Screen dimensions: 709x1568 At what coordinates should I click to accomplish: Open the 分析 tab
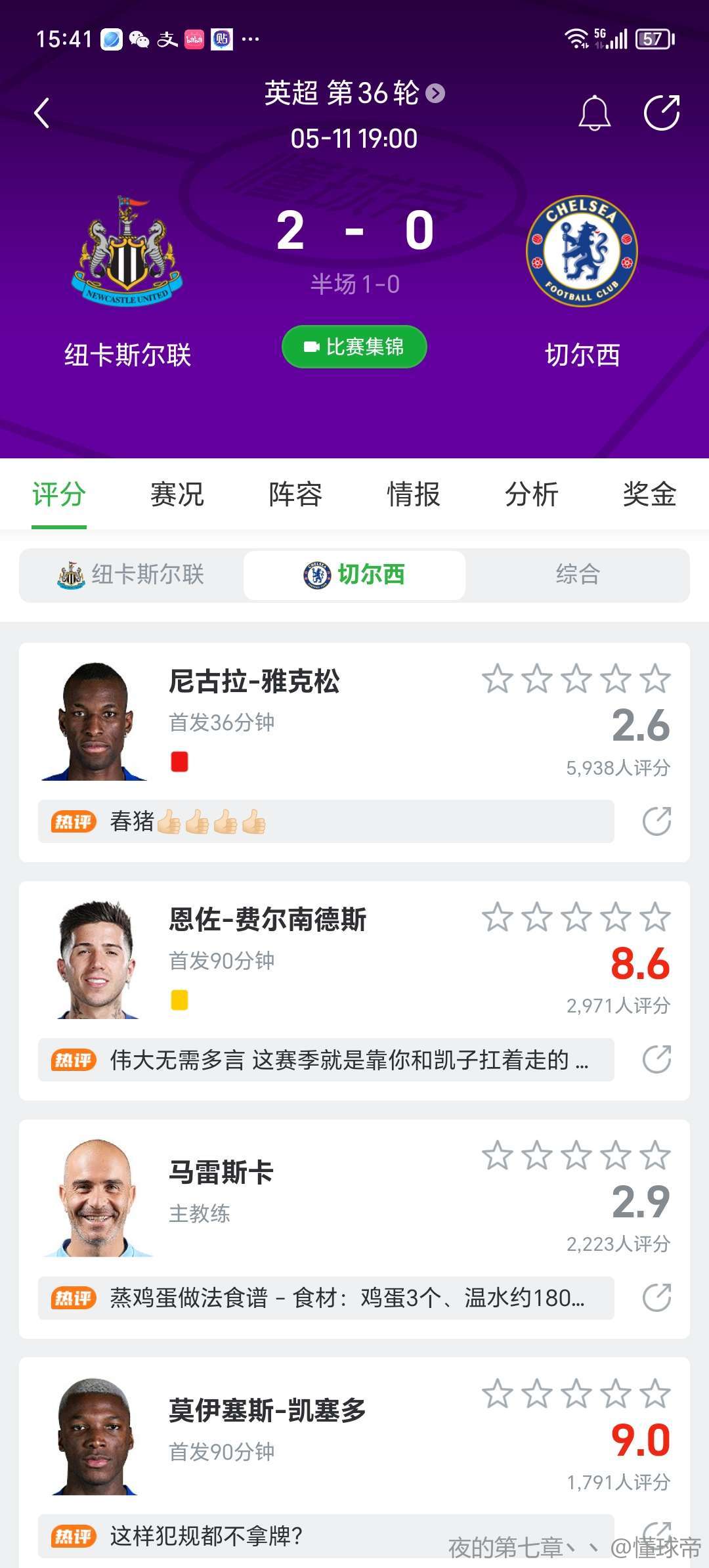pyautogui.click(x=531, y=494)
